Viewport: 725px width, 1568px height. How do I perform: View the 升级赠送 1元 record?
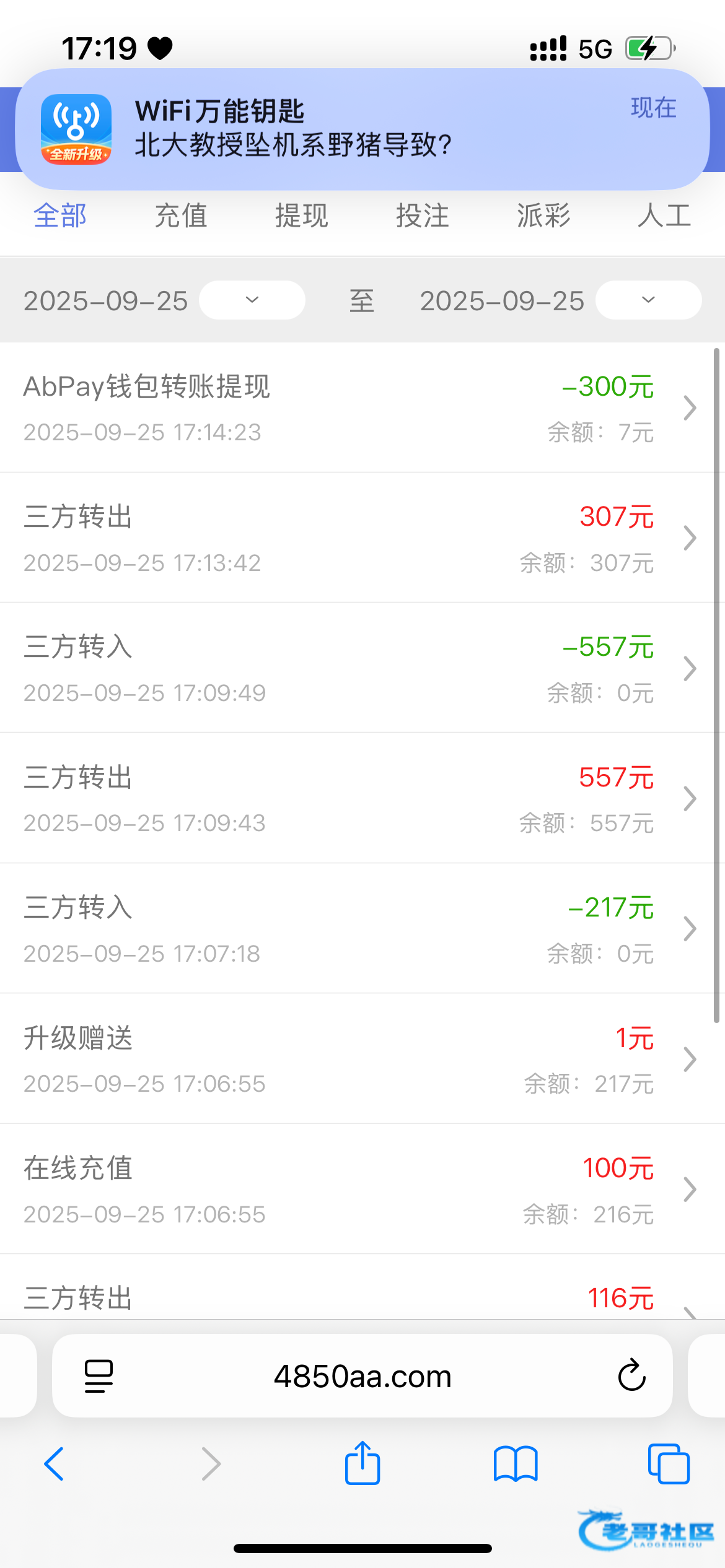click(359, 1059)
